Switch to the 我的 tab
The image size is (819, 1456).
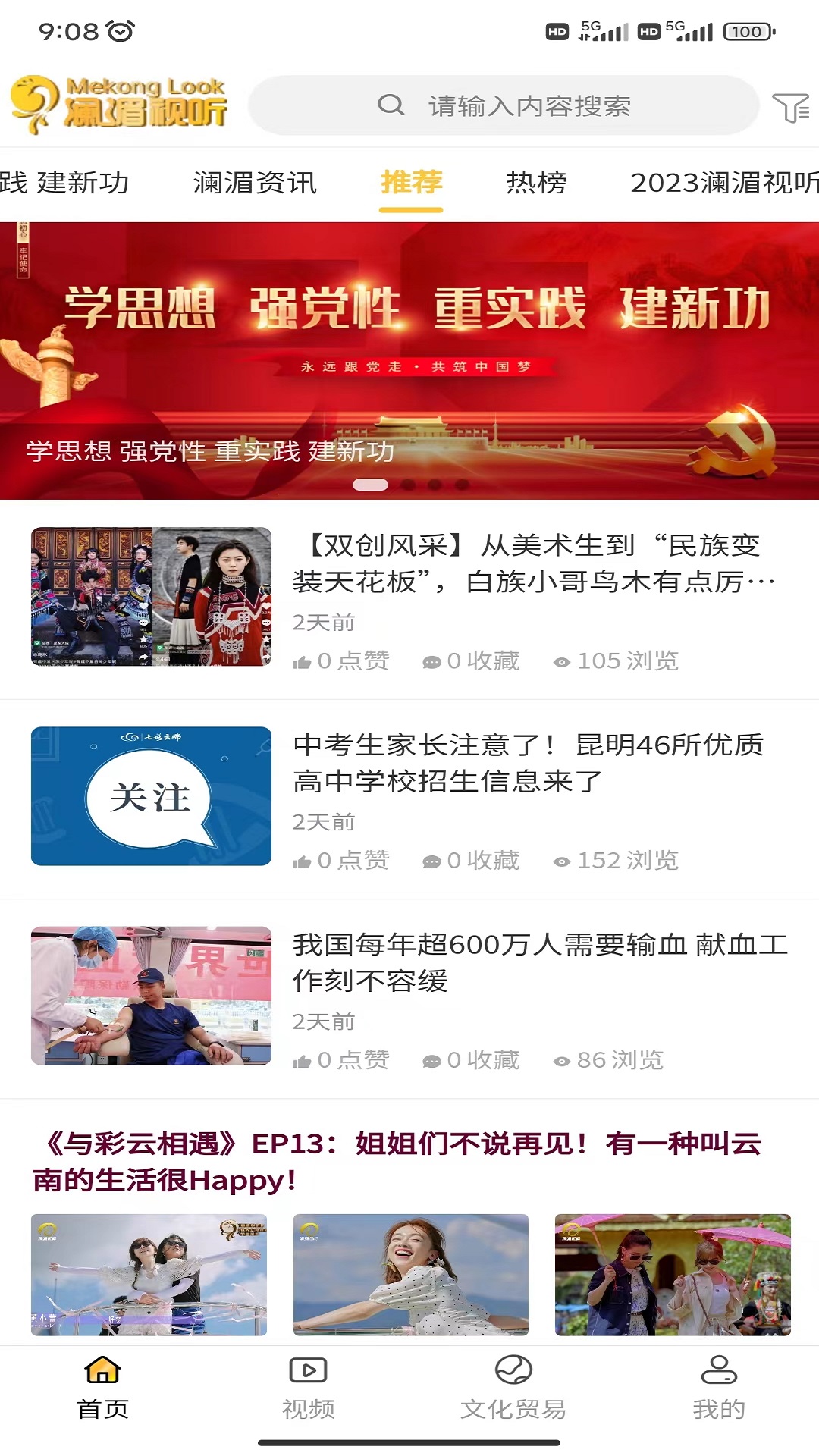click(719, 1386)
